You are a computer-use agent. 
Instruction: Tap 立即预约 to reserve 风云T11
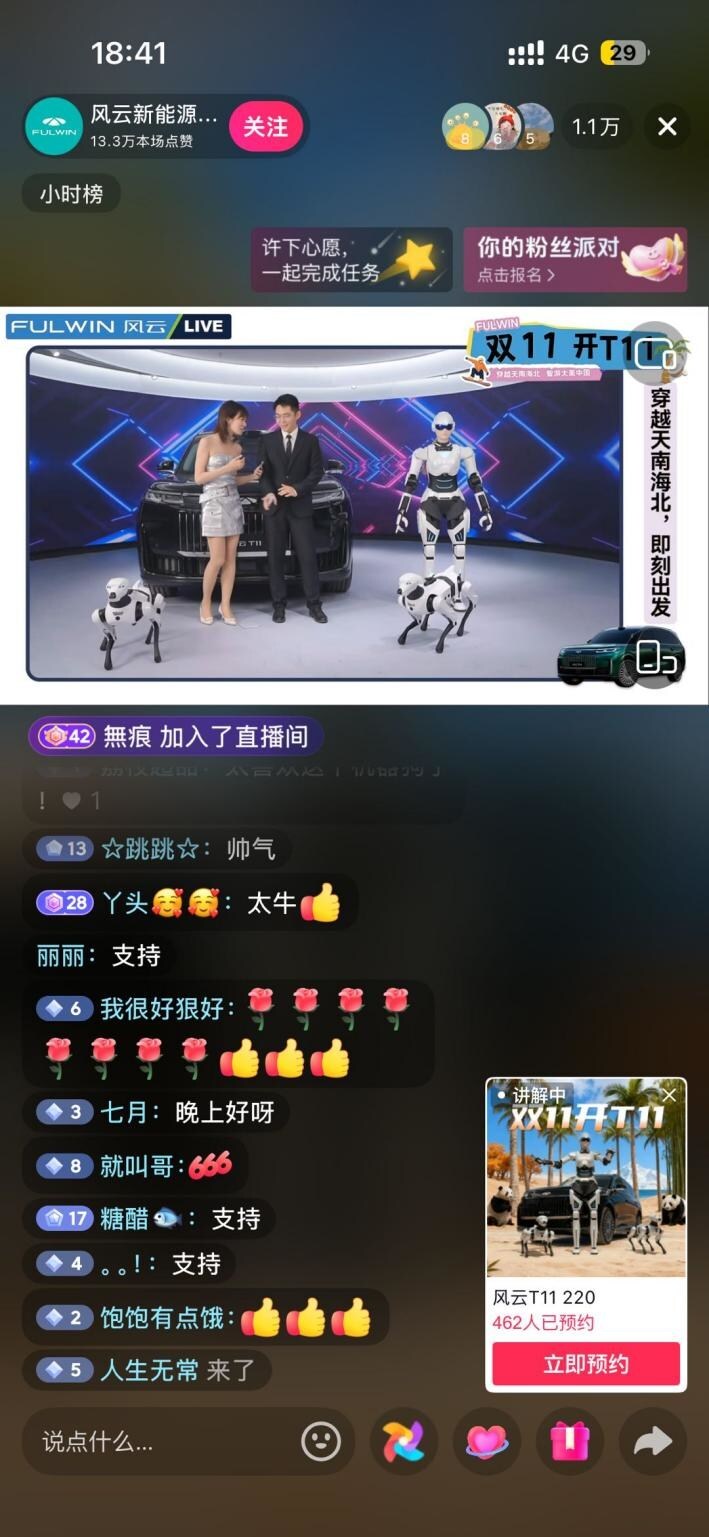point(585,1364)
